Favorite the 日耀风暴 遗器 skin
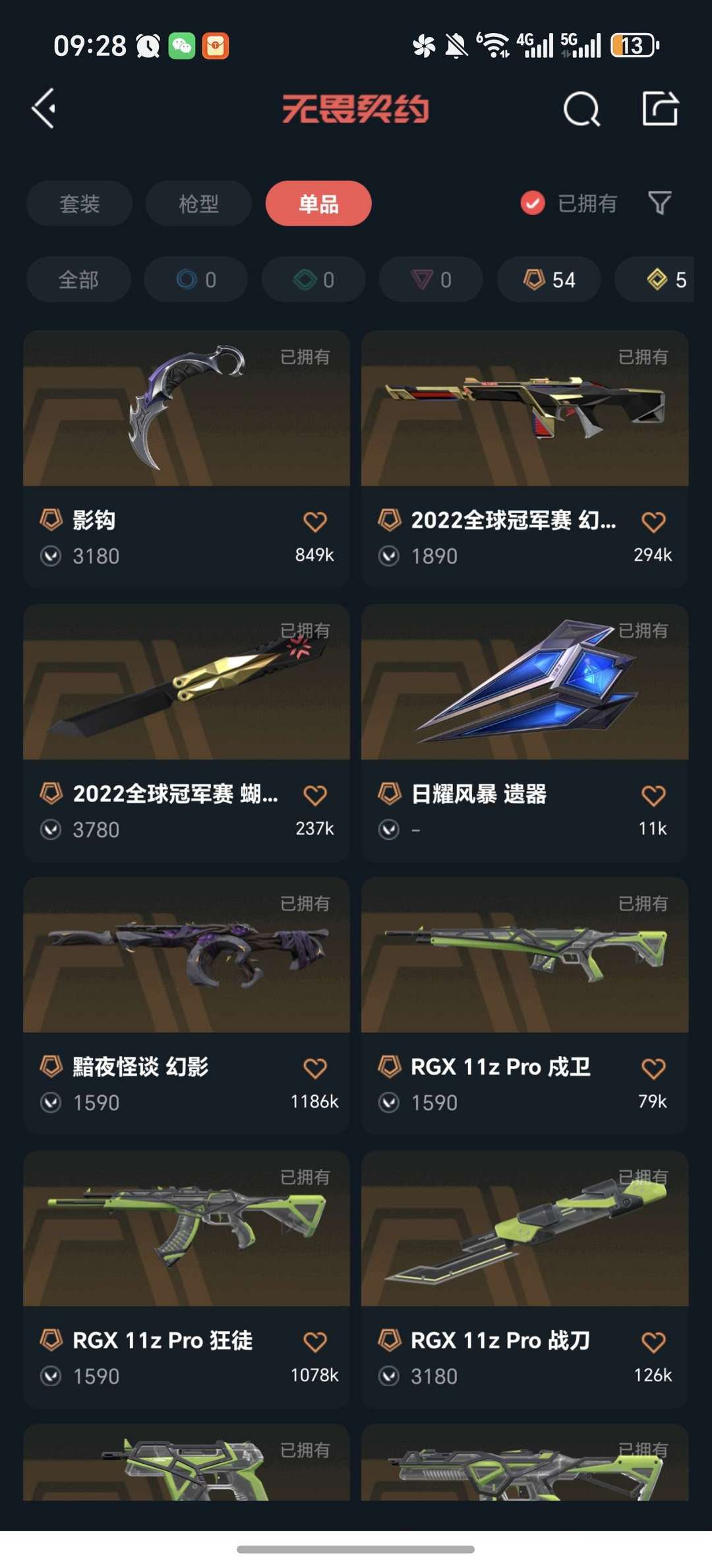Image resolution: width=712 pixels, height=1568 pixels. (653, 795)
